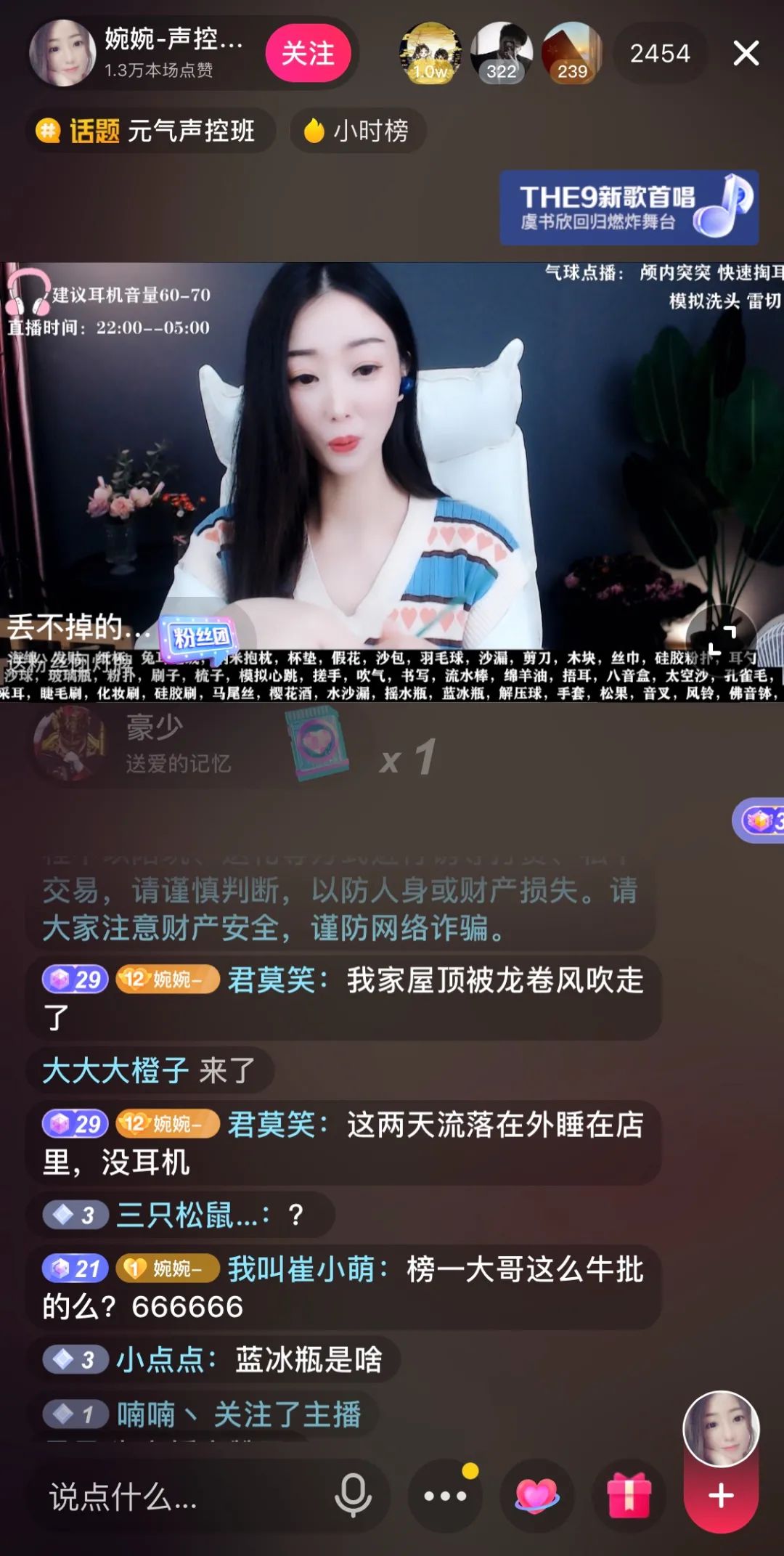This screenshot has width=784, height=1556.
Task: Send a heart like
Action: click(x=536, y=1496)
